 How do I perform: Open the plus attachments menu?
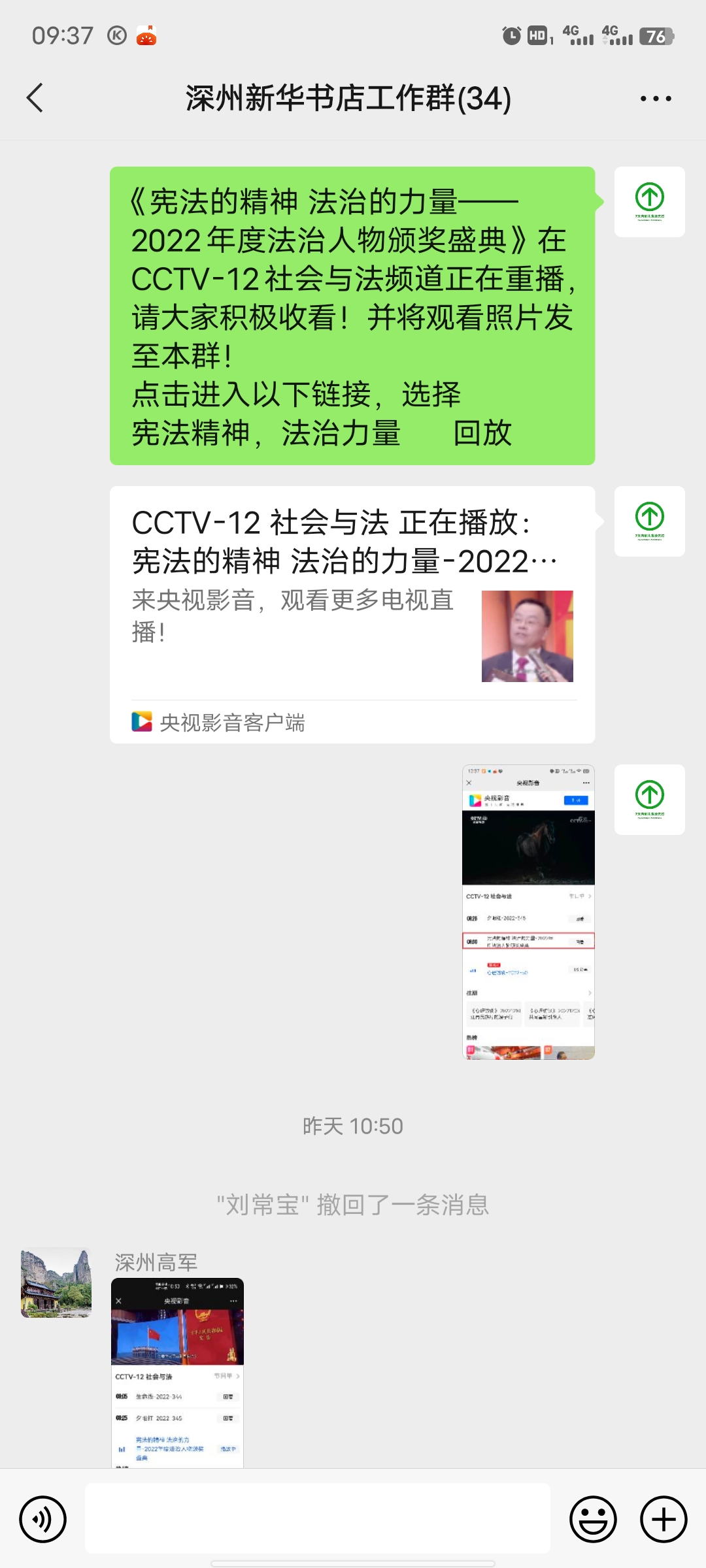[663, 1519]
